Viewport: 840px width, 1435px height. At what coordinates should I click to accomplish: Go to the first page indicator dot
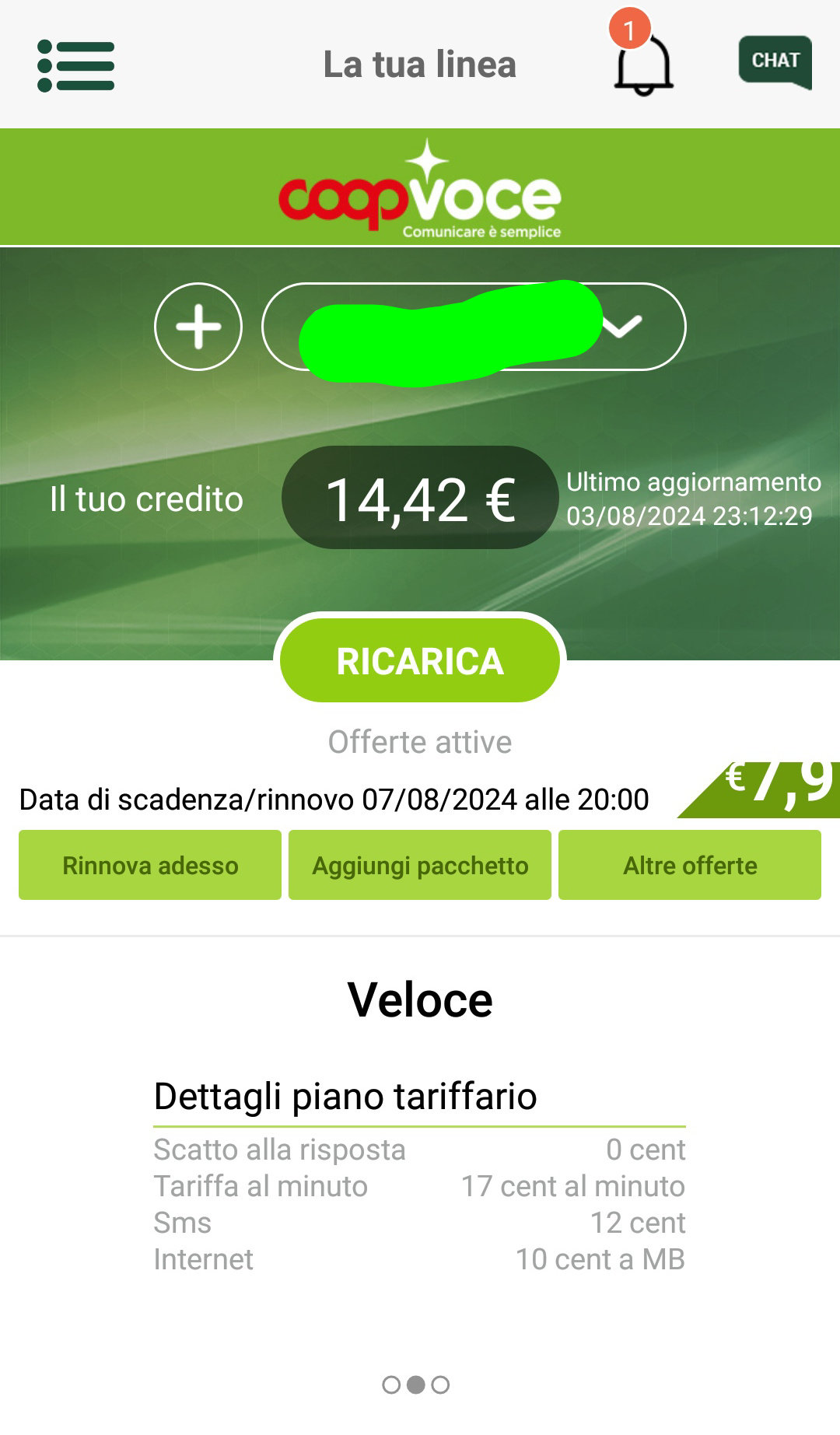click(x=391, y=1384)
